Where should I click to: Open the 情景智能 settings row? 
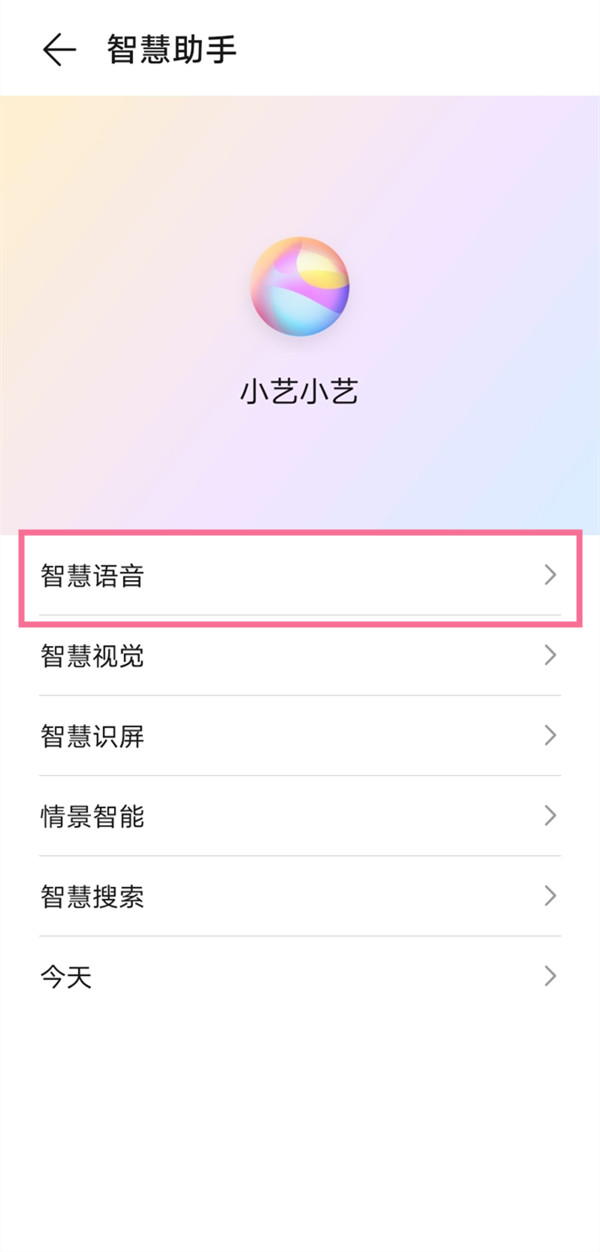tap(300, 816)
